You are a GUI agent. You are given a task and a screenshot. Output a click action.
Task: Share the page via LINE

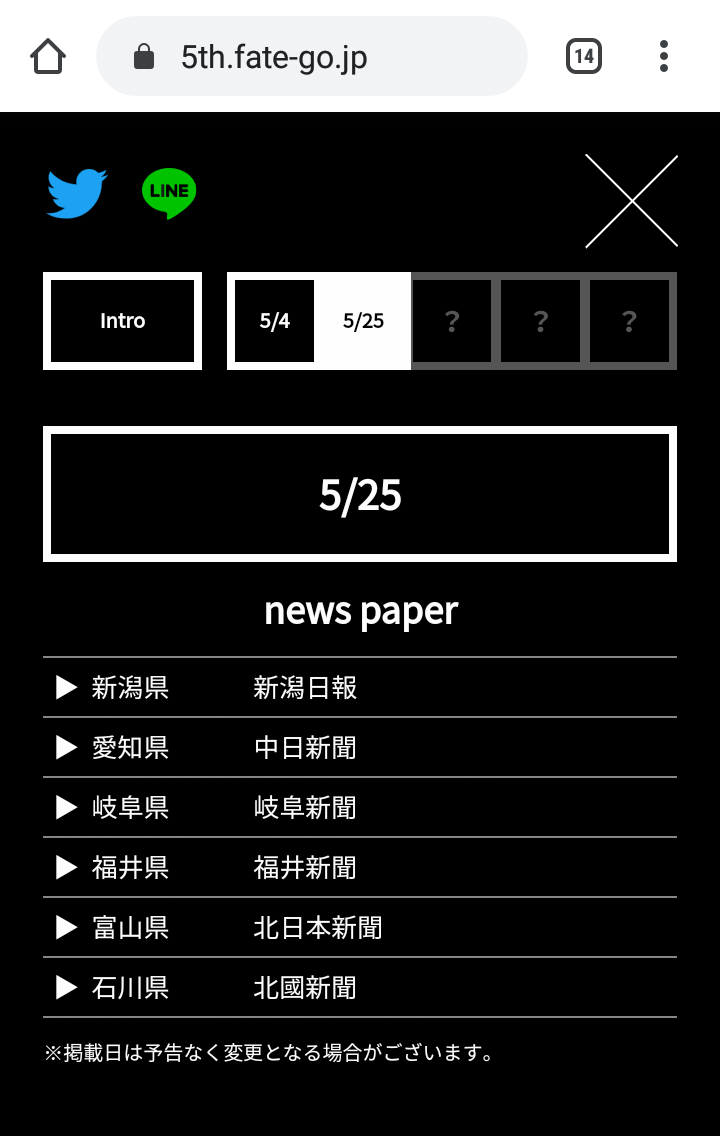169,194
